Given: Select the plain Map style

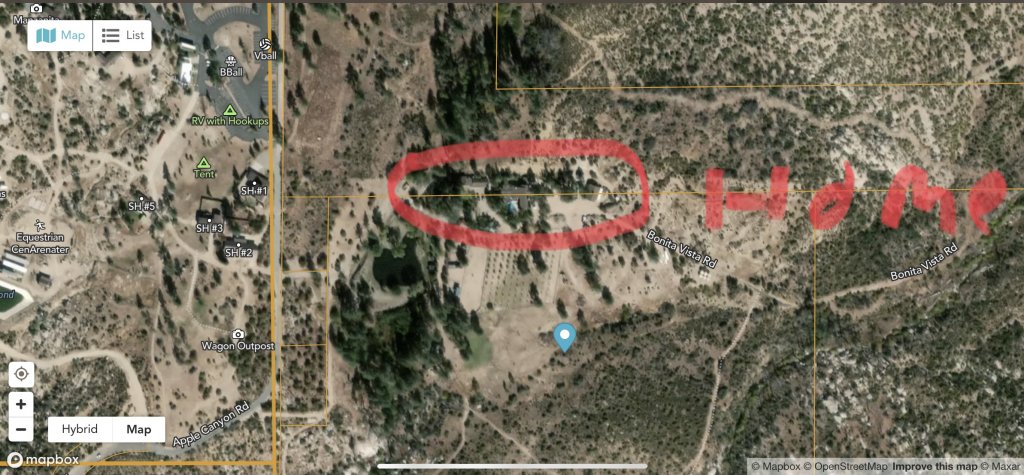Looking at the screenshot, I should (139, 429).
